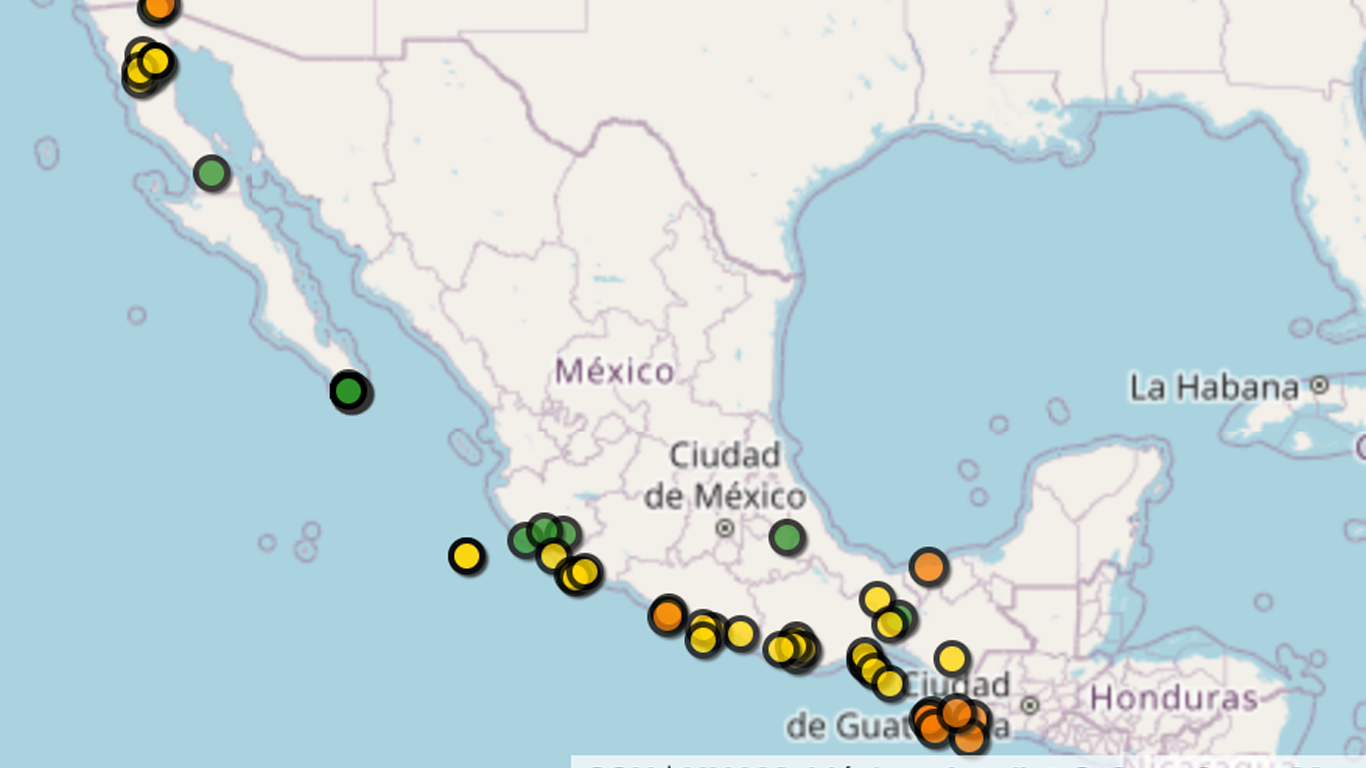Open the lone yellow marker out in the Pacific Ocean
This screenshot has width=1366, height=768.
(x=466, y=555)
